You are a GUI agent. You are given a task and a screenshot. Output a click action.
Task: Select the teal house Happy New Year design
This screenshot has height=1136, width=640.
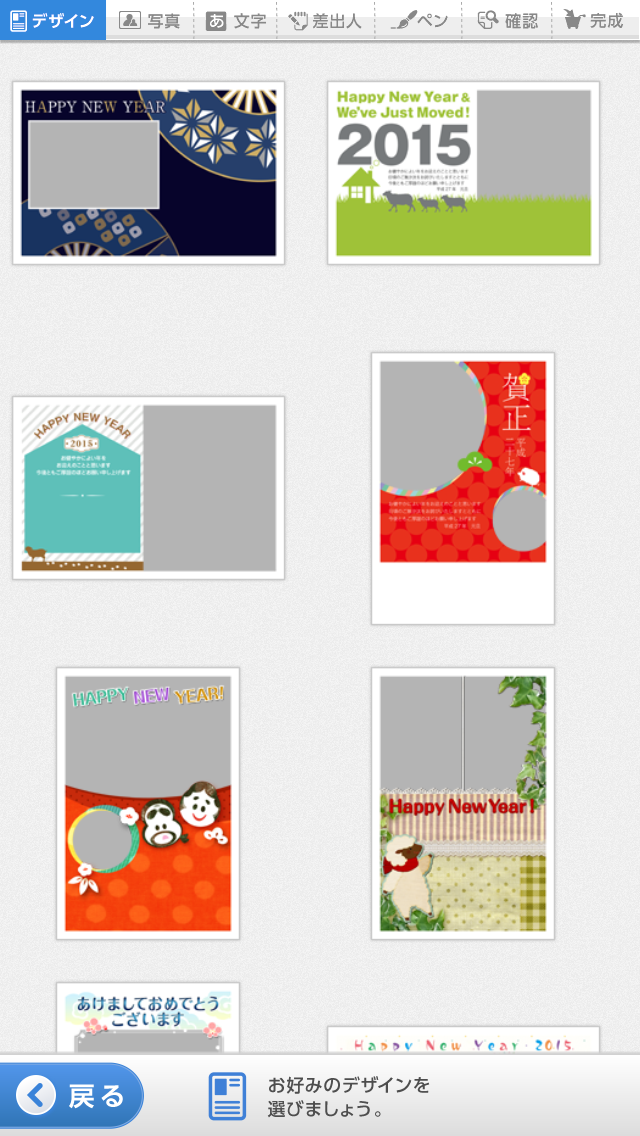tap(149, 488)
